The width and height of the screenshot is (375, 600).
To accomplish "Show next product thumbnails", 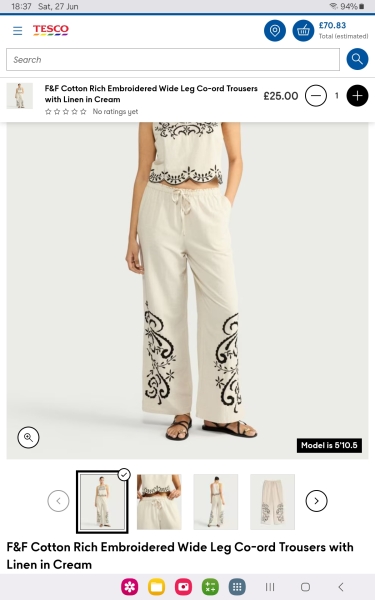I will [316, 501].
